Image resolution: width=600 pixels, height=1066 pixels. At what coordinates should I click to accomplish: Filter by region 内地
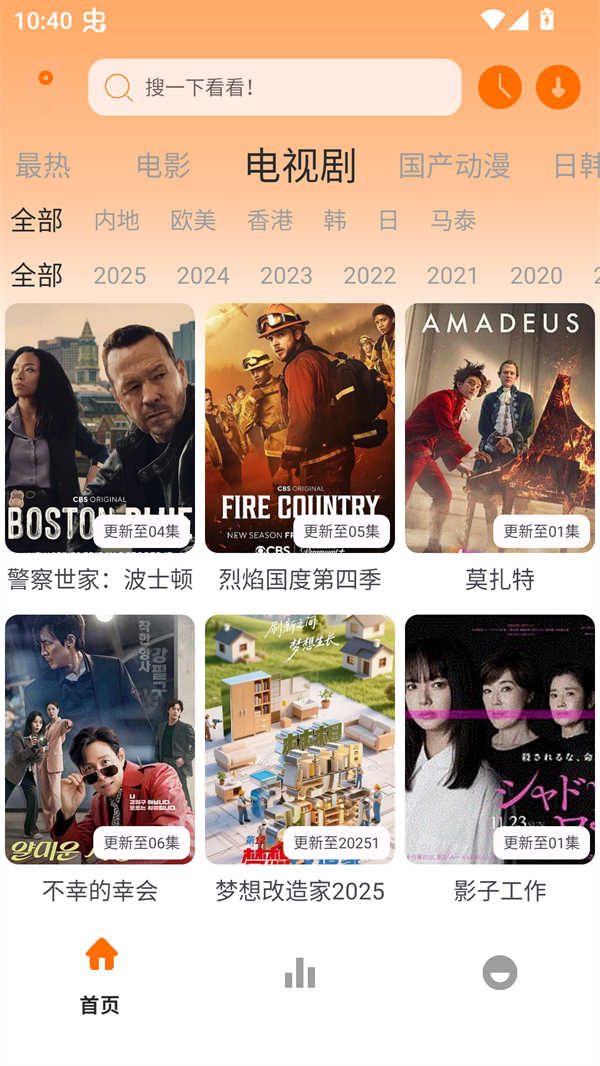tap(117, 220)
